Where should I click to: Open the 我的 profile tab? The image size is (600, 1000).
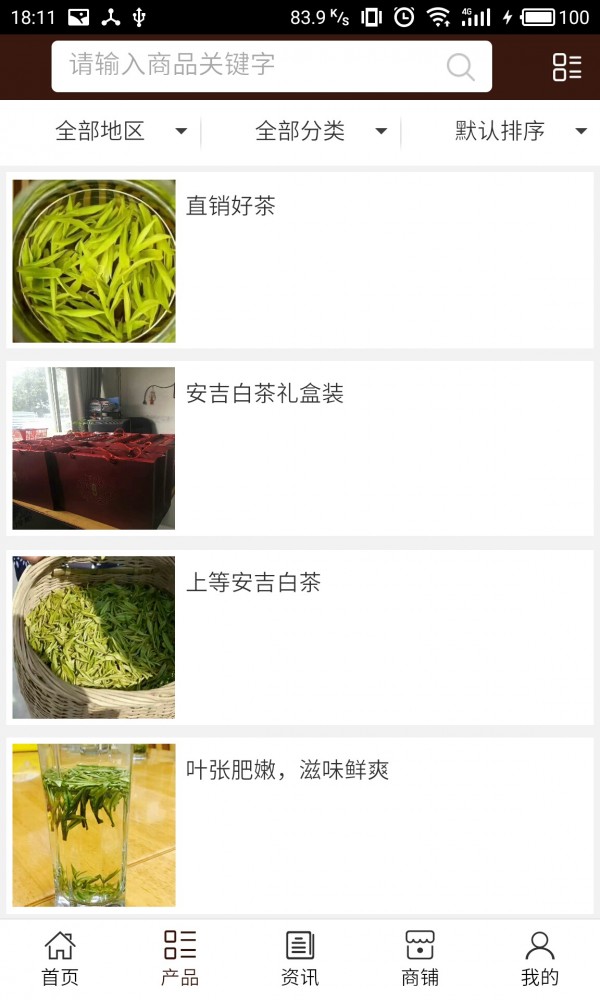[x=540, y=958]
